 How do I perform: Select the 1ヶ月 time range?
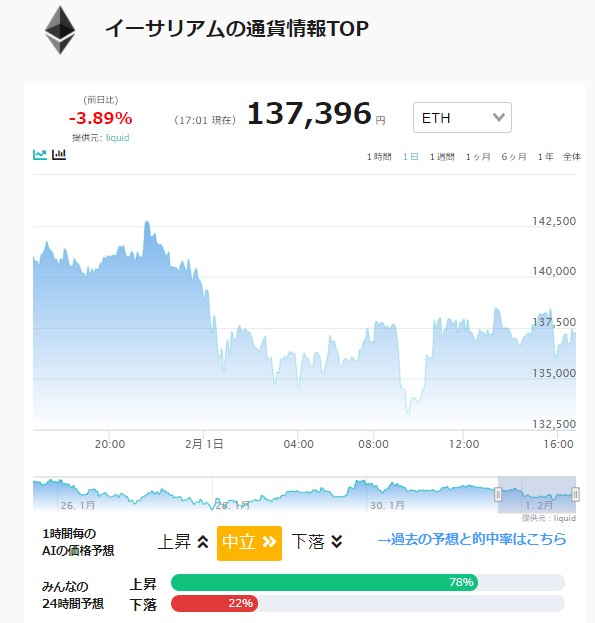[478, 157]
